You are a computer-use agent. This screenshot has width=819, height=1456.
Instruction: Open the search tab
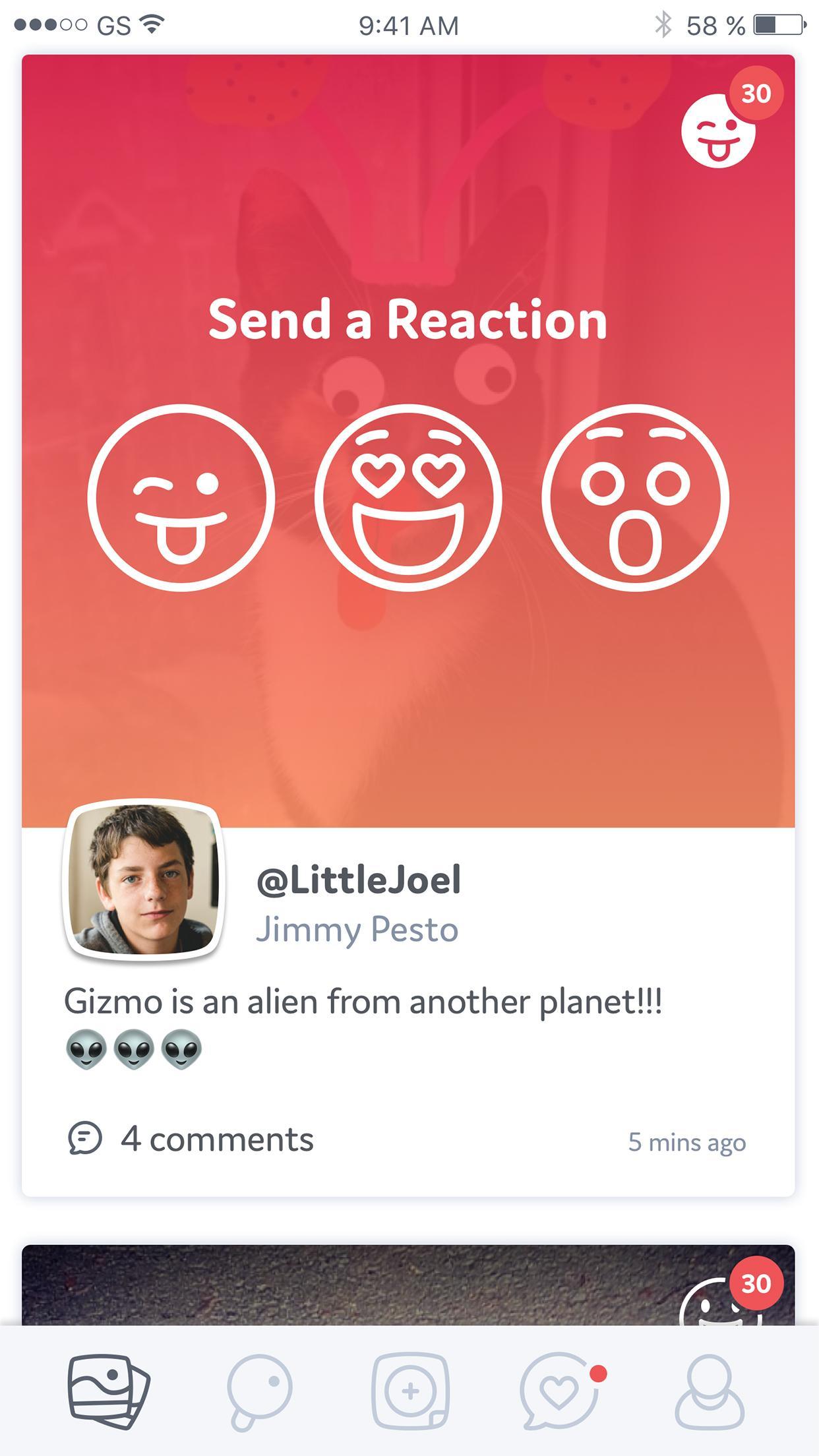coord(258,1391)
